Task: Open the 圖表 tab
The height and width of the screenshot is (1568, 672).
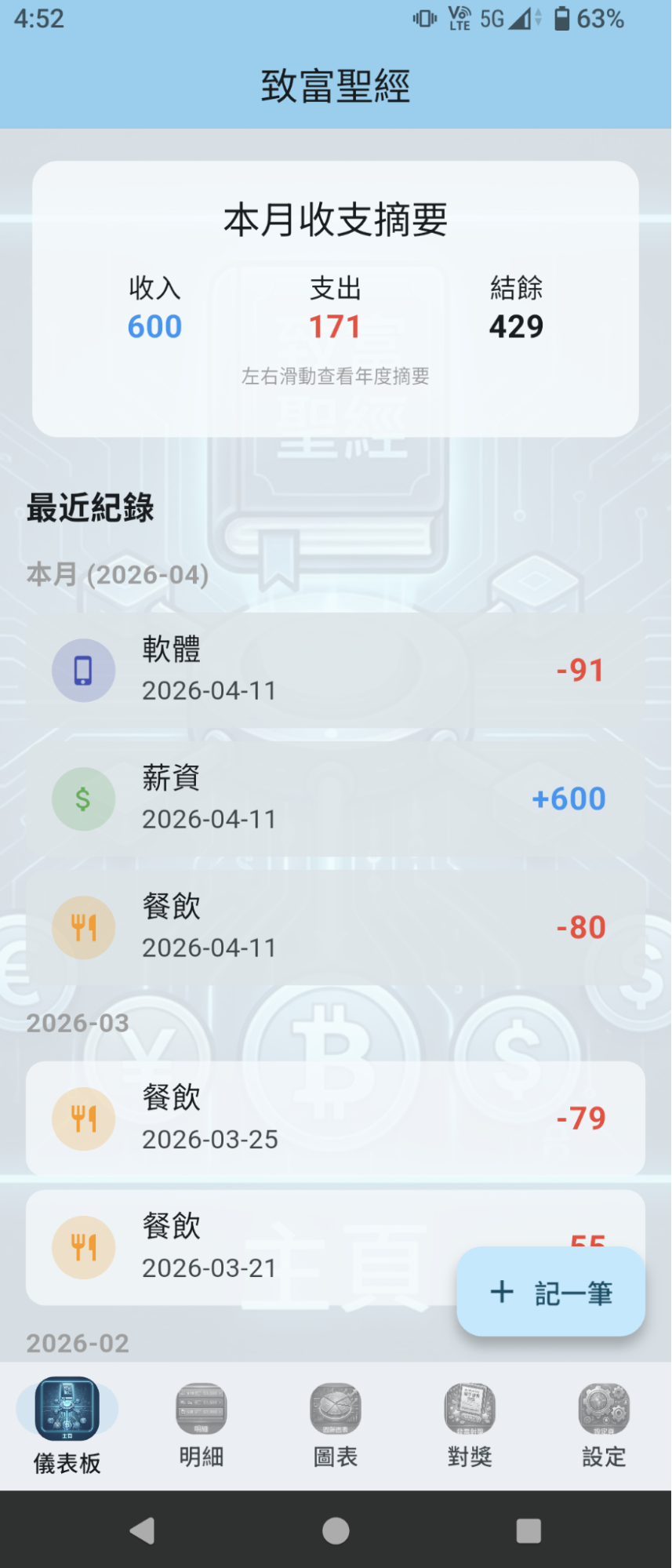Action: click(336, 1426)
